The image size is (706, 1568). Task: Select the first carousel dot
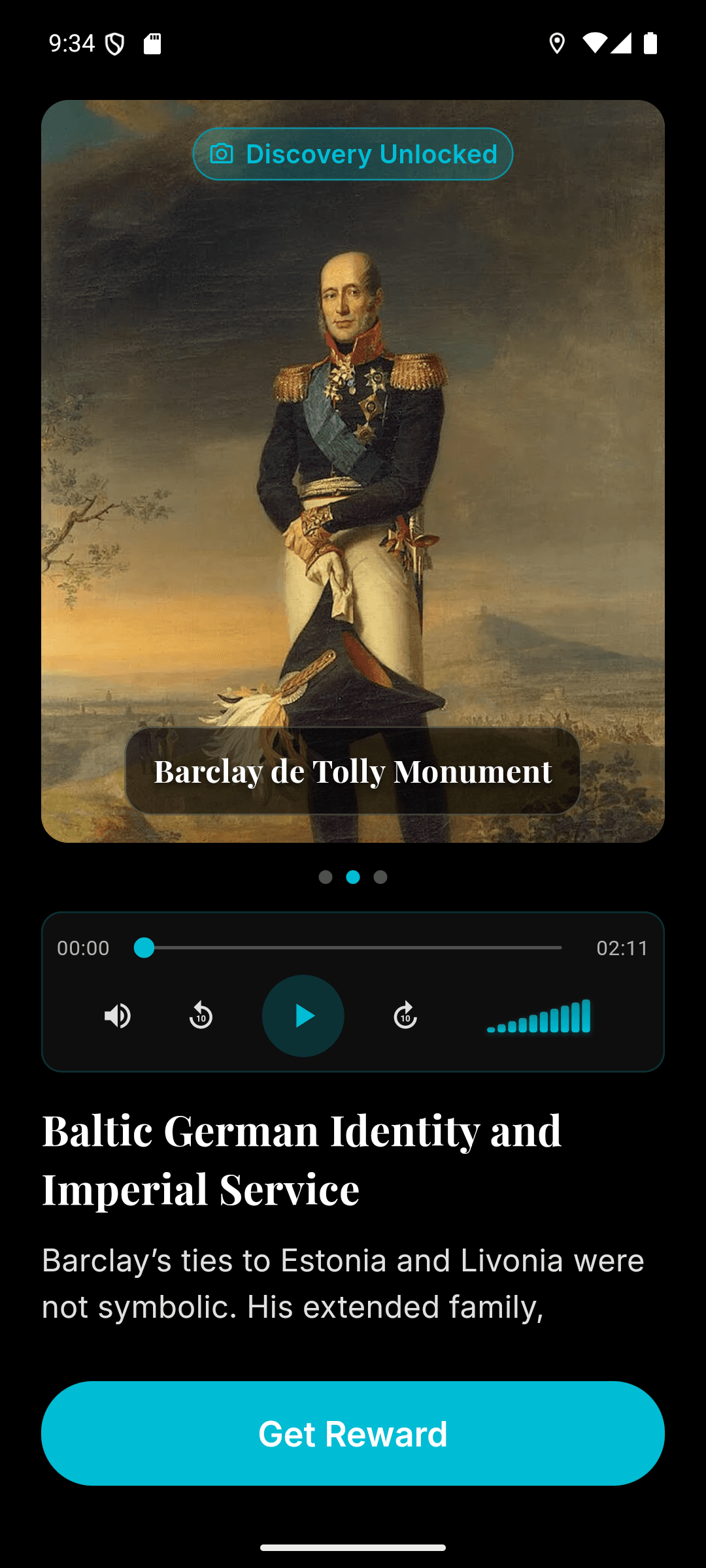pyautogui.click(x=326, y=877)
